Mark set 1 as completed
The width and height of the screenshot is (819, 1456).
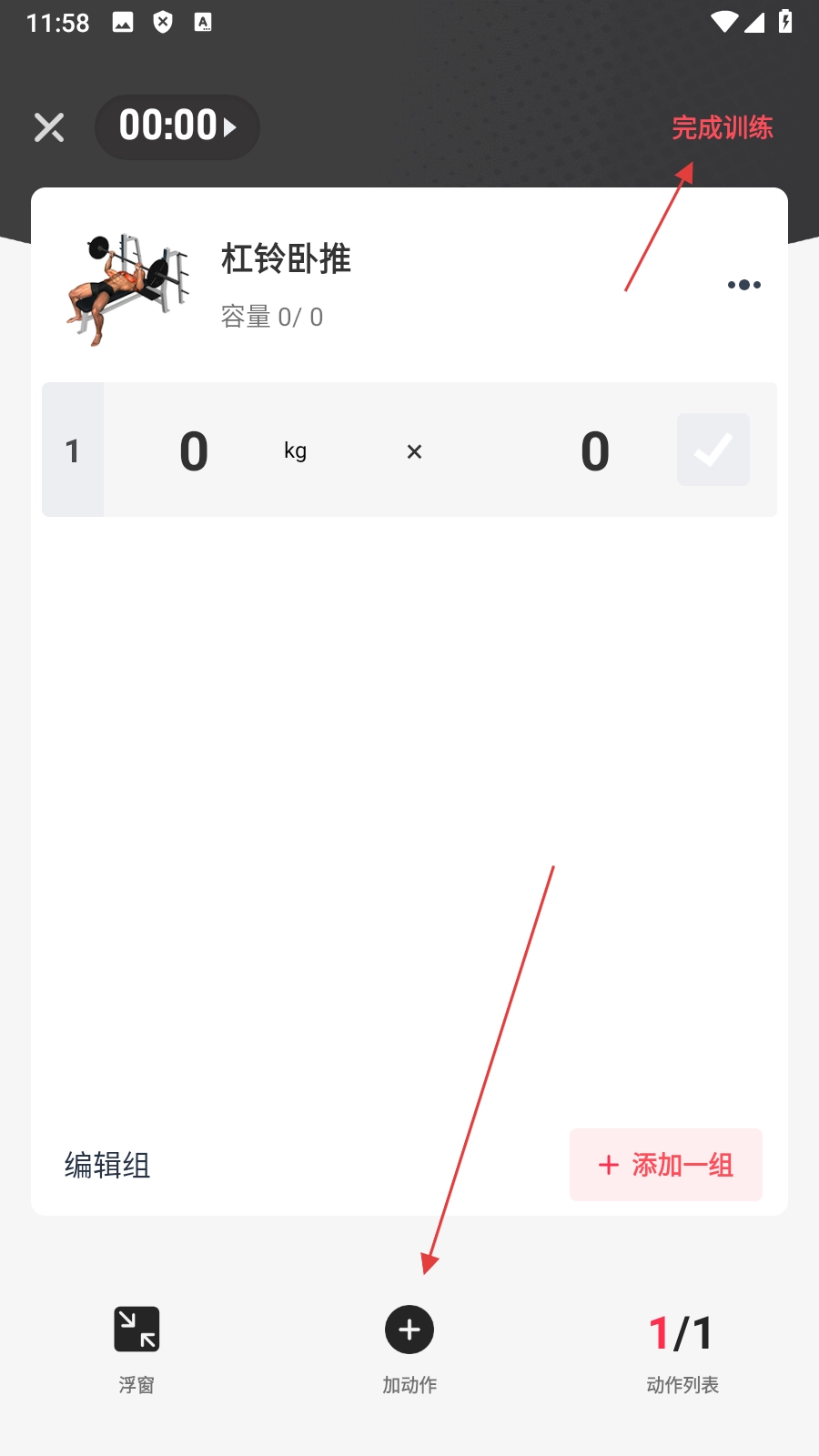point(713,450)
